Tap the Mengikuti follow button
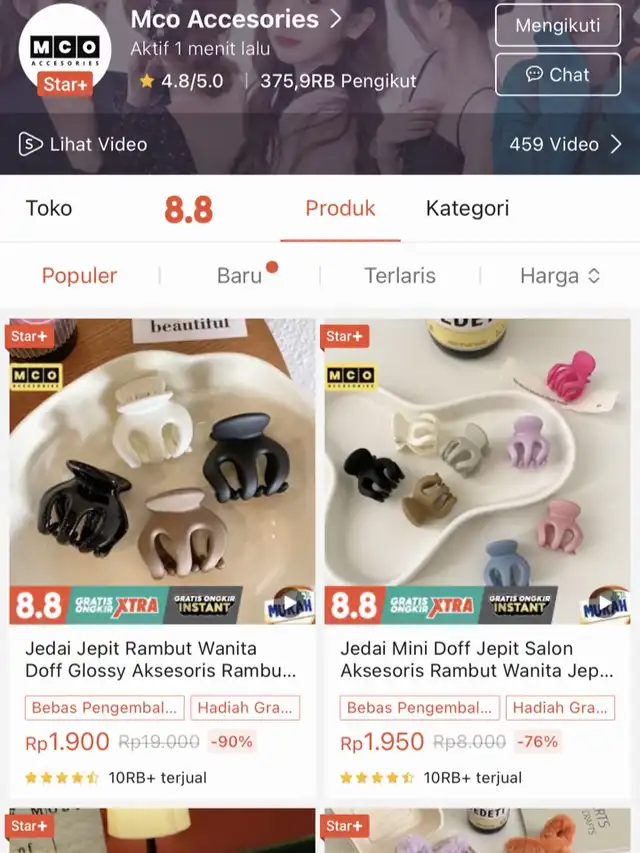The height and width of the screenshot is (853, 640). click(x=557, y=26)
